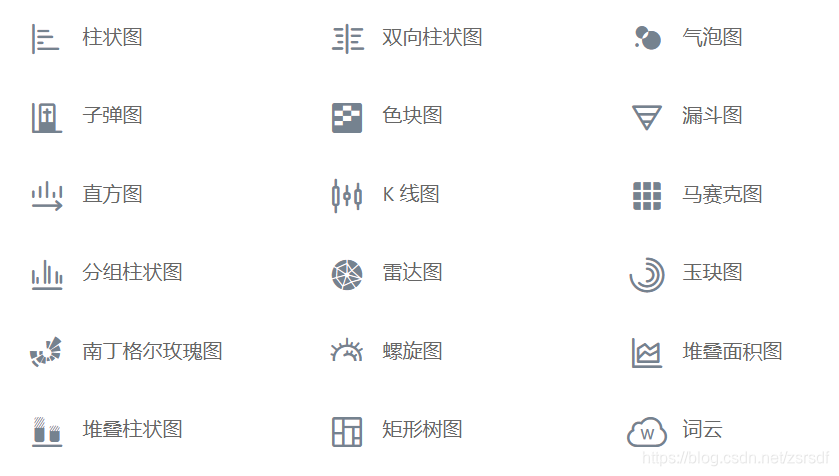Screen dimensions: 839x476
Task: Choose 螺旋图 spiral chart
Action: click(411, 351)
